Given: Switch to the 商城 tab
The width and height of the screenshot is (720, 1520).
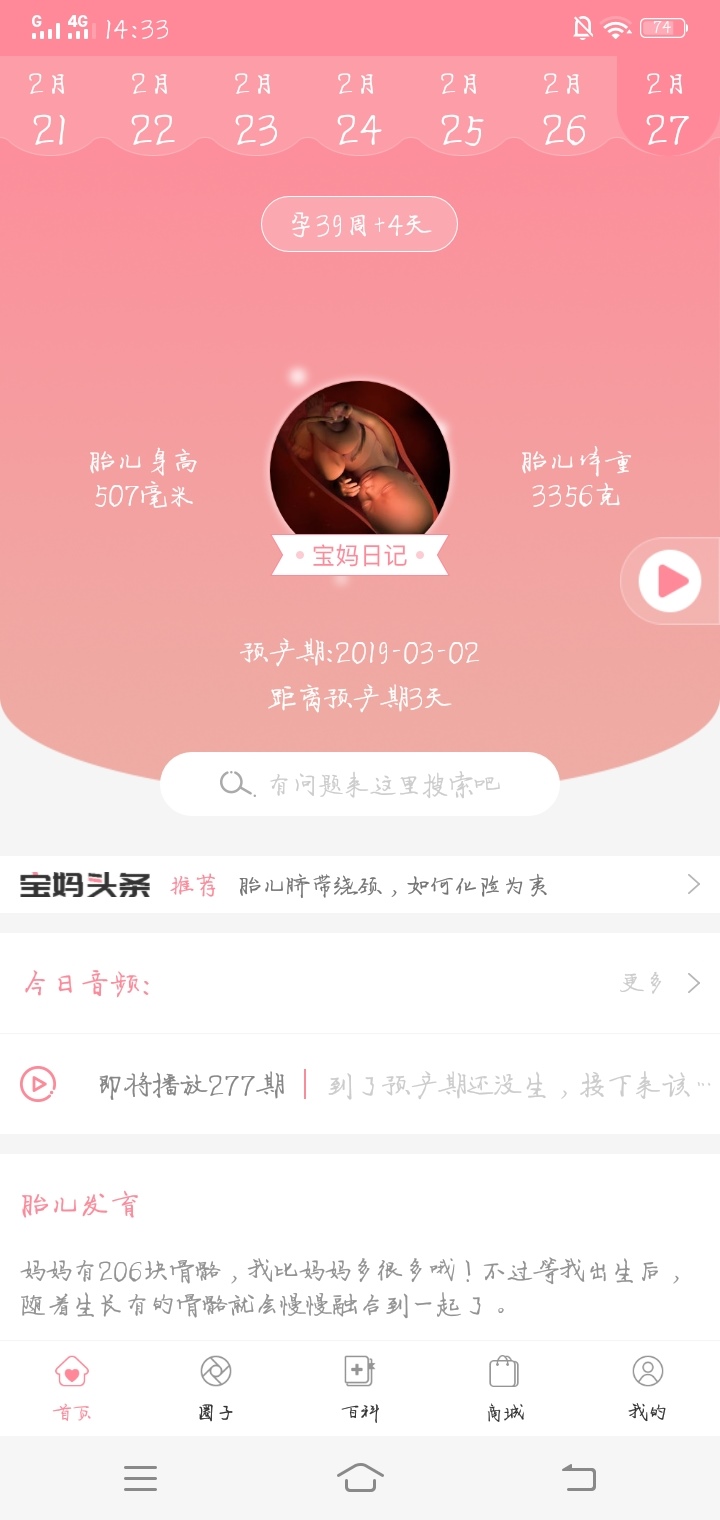Looking at the screenshot, I should click(x=505, y=1387).
